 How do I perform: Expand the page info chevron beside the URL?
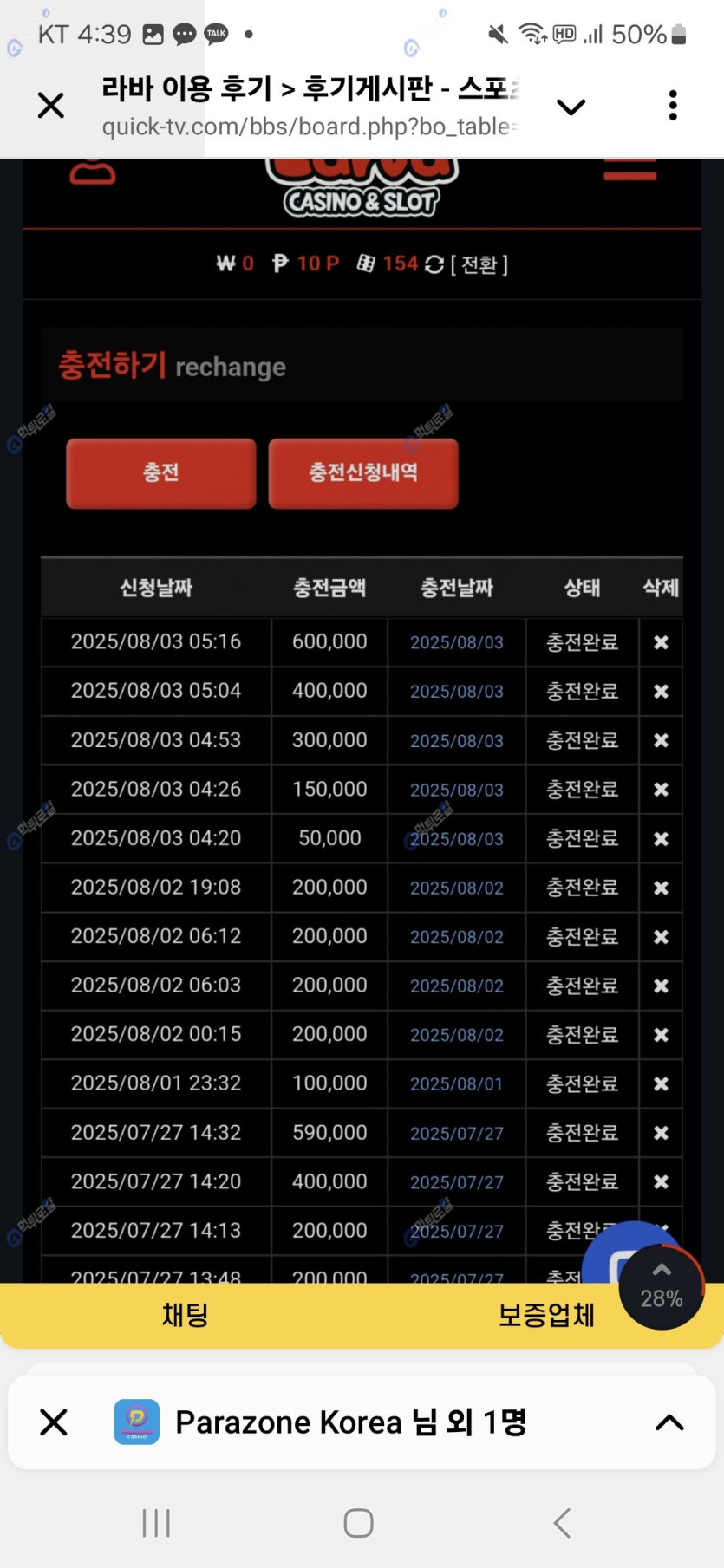pyautogui.click(x=571, y=107)
